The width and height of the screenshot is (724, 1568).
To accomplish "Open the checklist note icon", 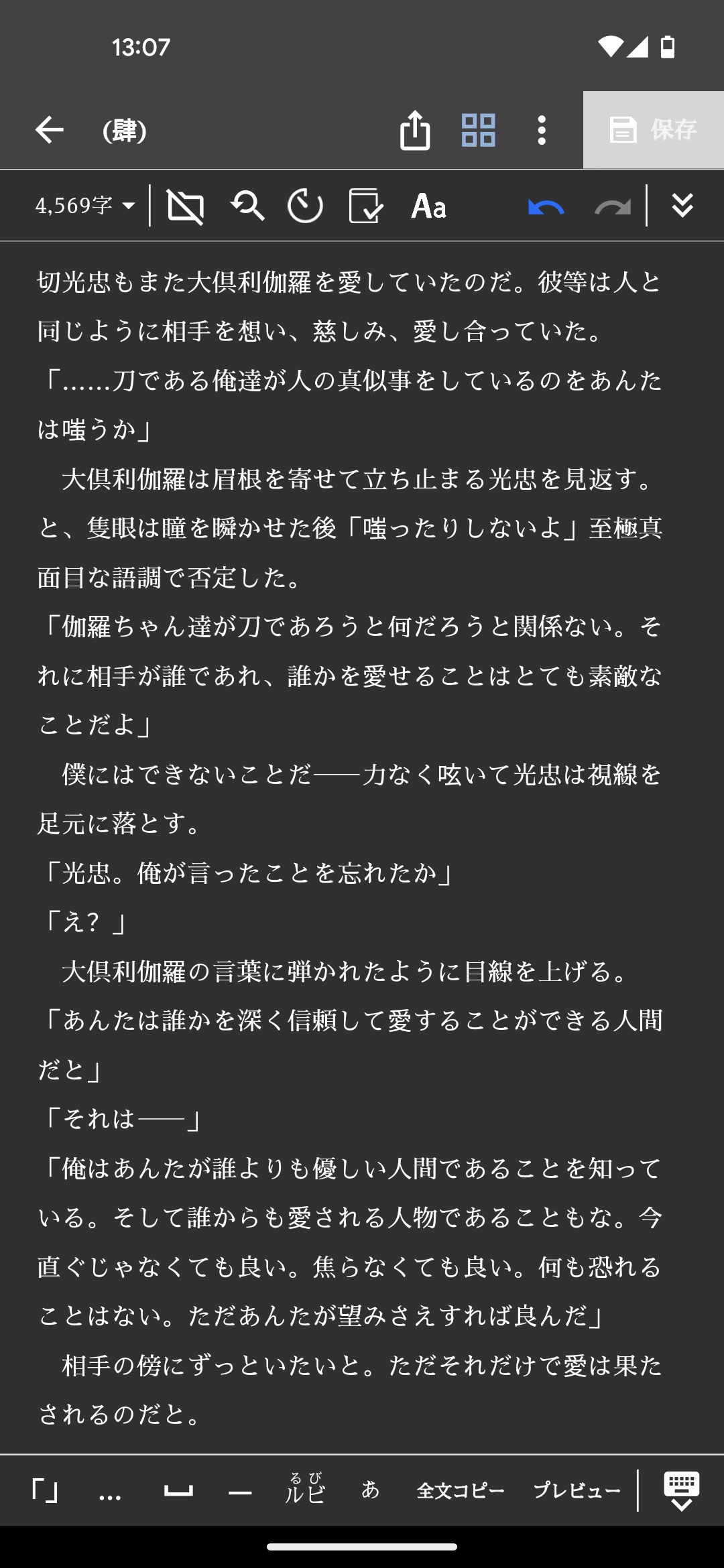I will (366, 206).
